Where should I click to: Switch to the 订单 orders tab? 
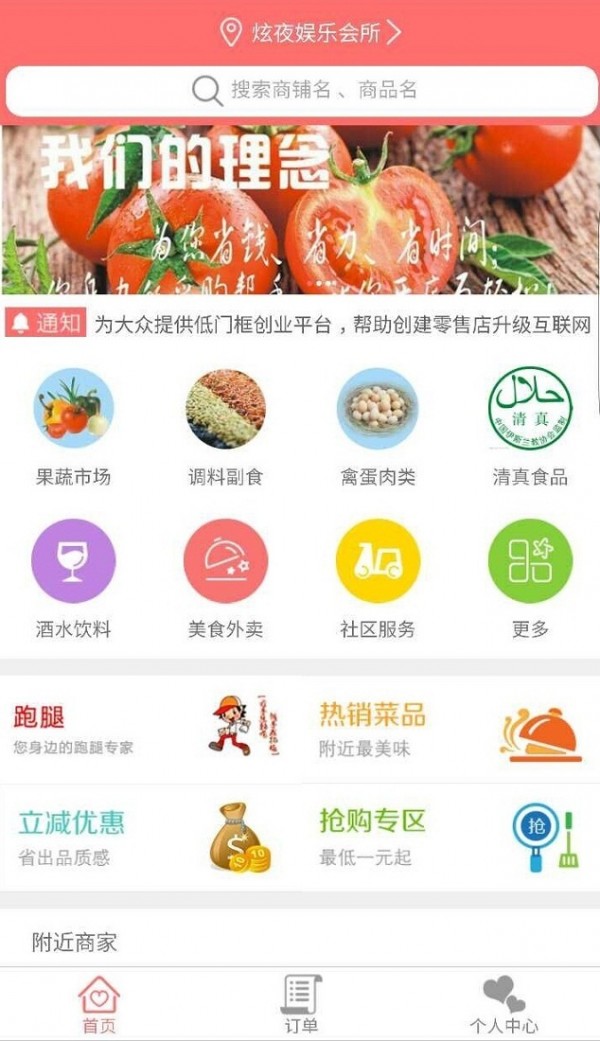point(300,1004)
